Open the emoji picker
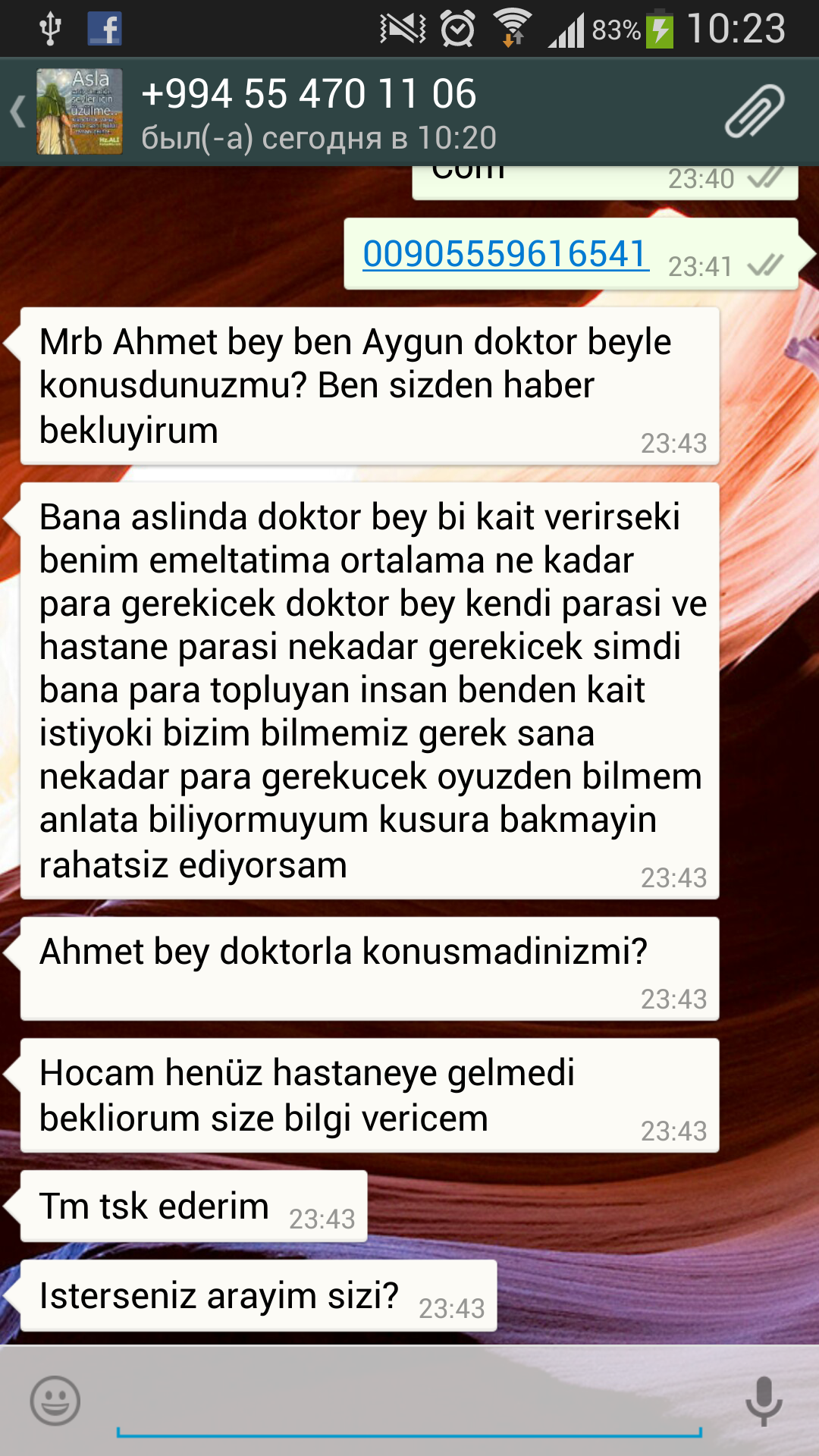The image size is (819, 1456). (55, 1401)
